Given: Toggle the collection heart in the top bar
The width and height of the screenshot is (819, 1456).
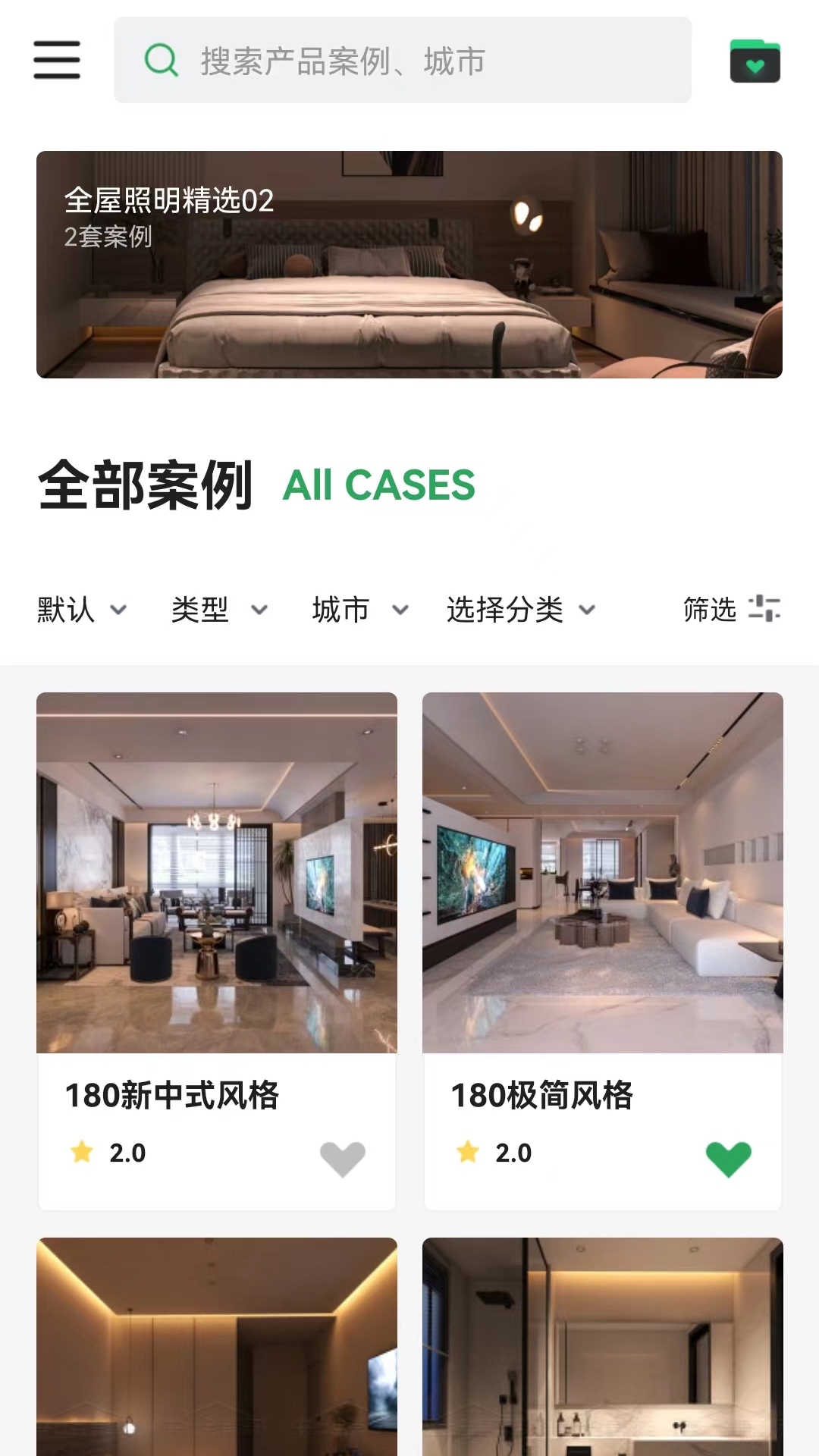Looking at the screenshot, I should 756,61.
